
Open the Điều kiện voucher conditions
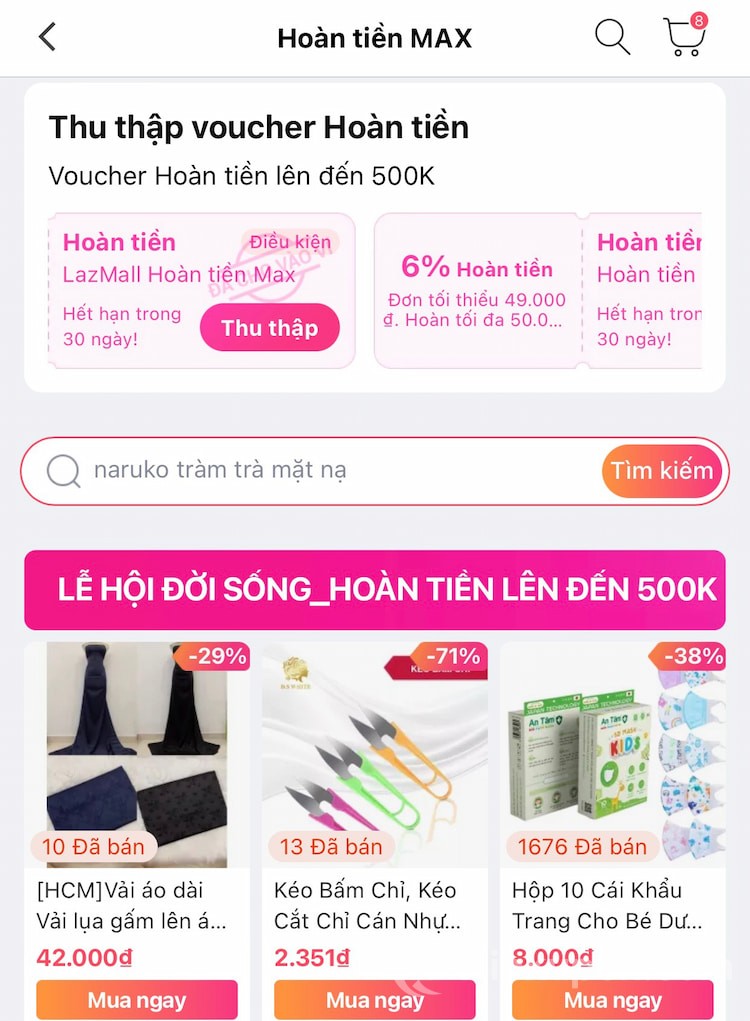290,242
